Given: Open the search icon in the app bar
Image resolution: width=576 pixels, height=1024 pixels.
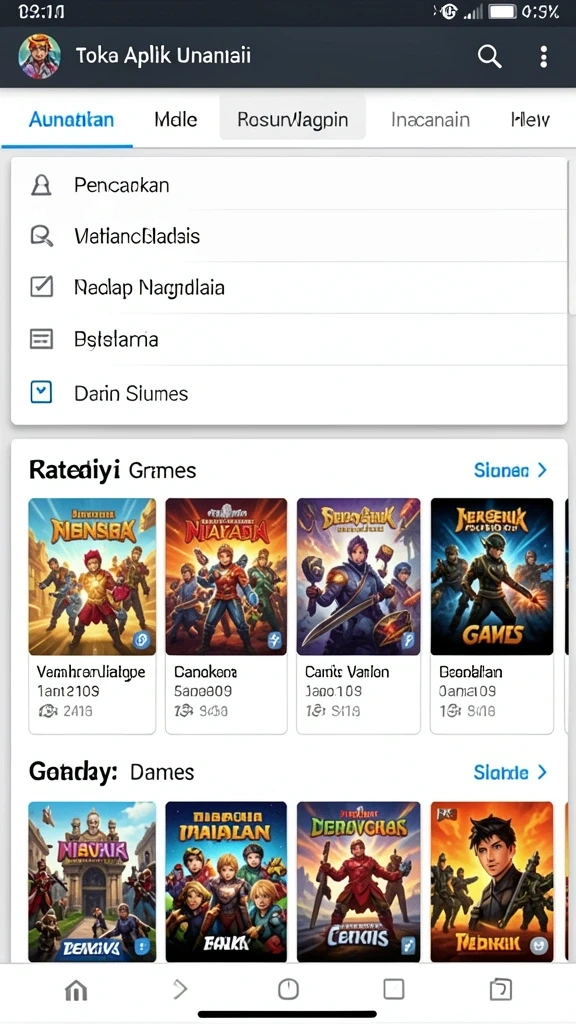Looking at the screenshot, I should (489, 57).
